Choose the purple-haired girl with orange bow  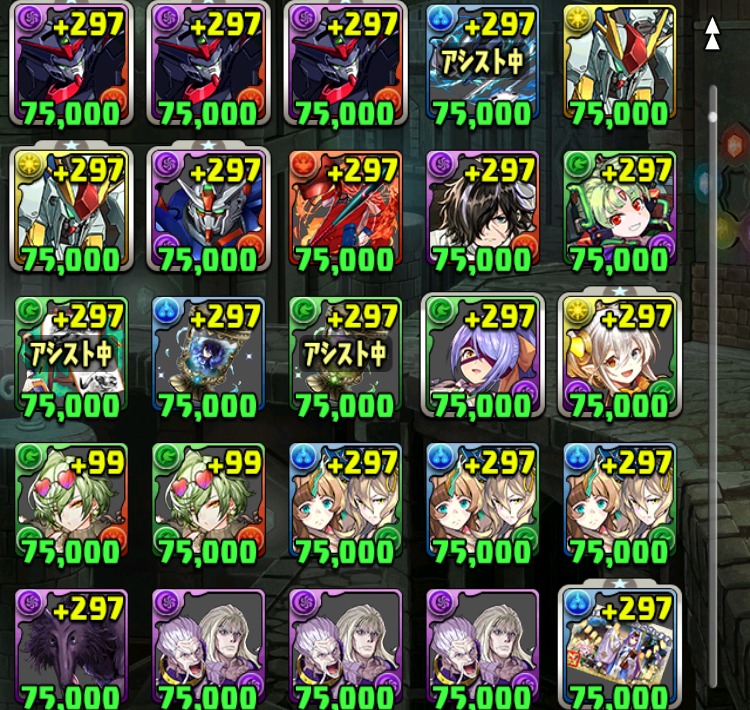click(x=482, y=357)
